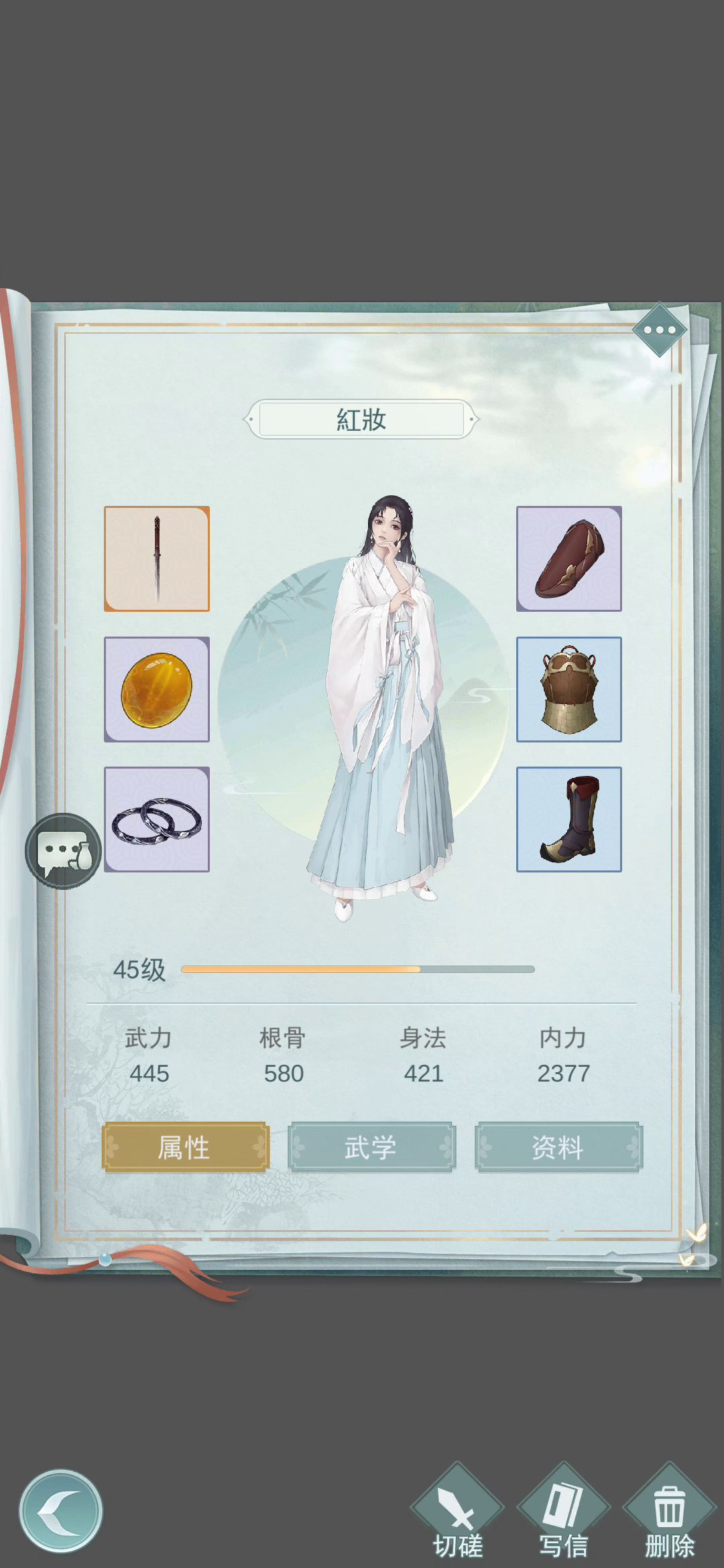The image size is (724, 1568).
Task: Open the three-dot more options menu
Action: (x=659, y=330)
